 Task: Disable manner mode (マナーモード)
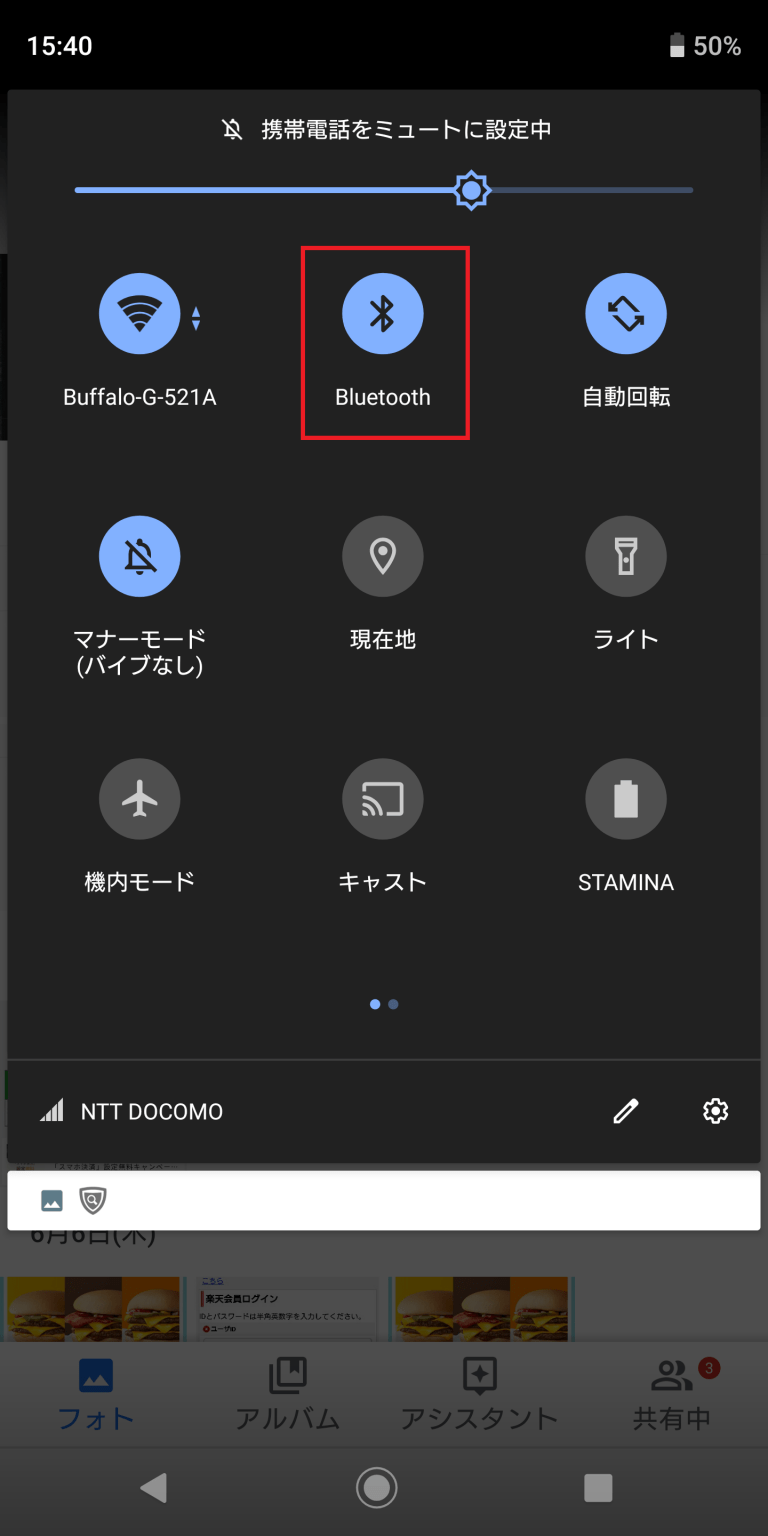(x=140, y=556)
